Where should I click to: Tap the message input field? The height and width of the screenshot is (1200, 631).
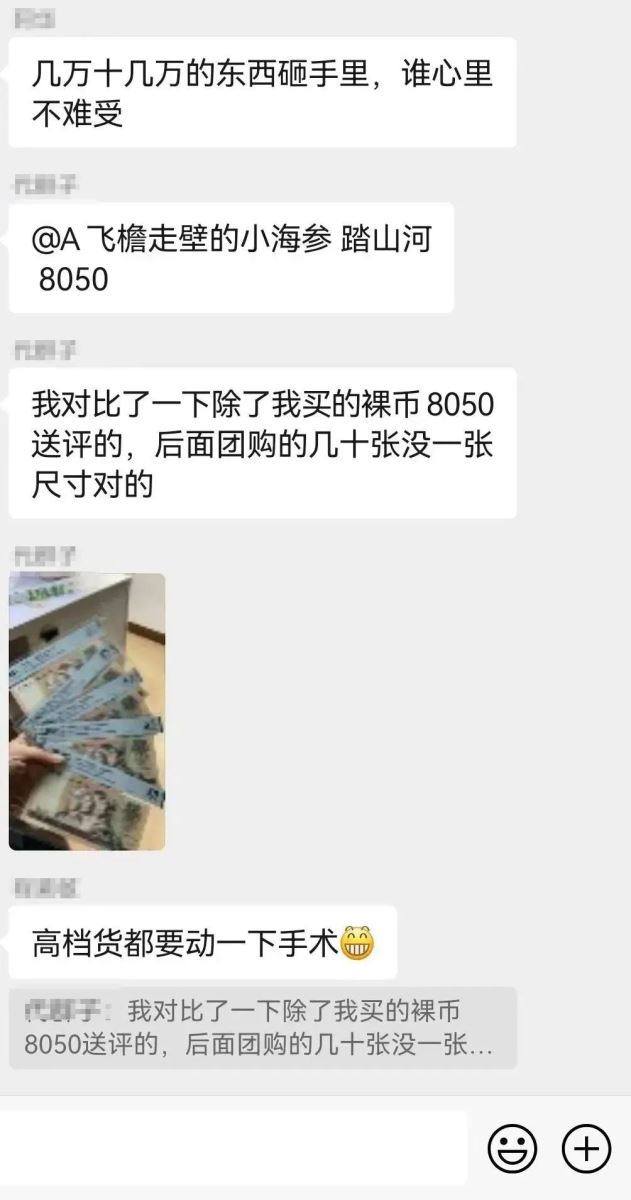pyautogui.click(x=235, y=1147)
